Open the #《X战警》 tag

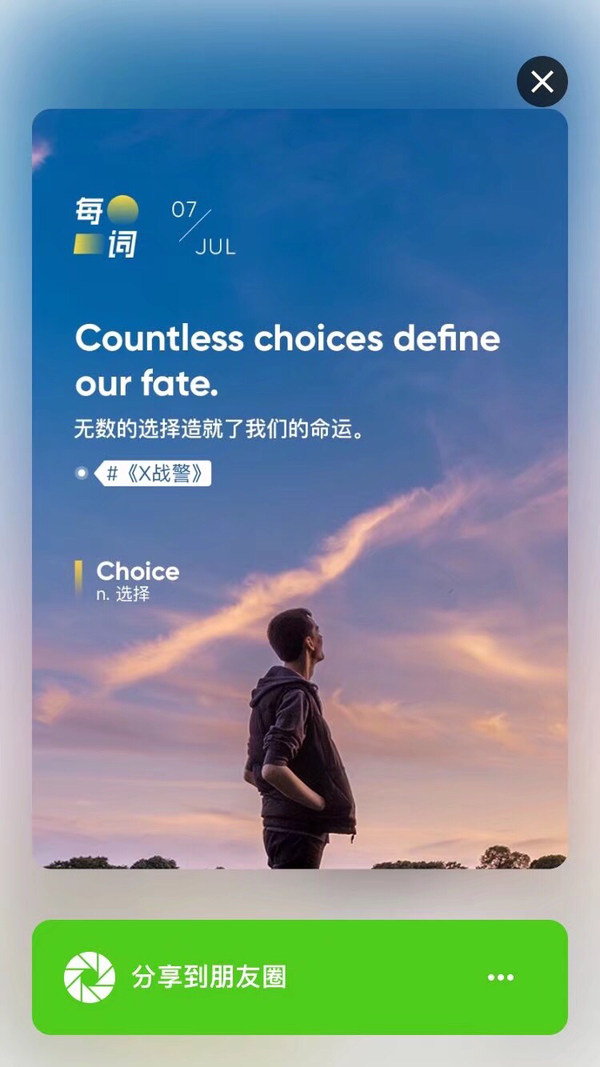pyautogui.click(x=152, y=474)
